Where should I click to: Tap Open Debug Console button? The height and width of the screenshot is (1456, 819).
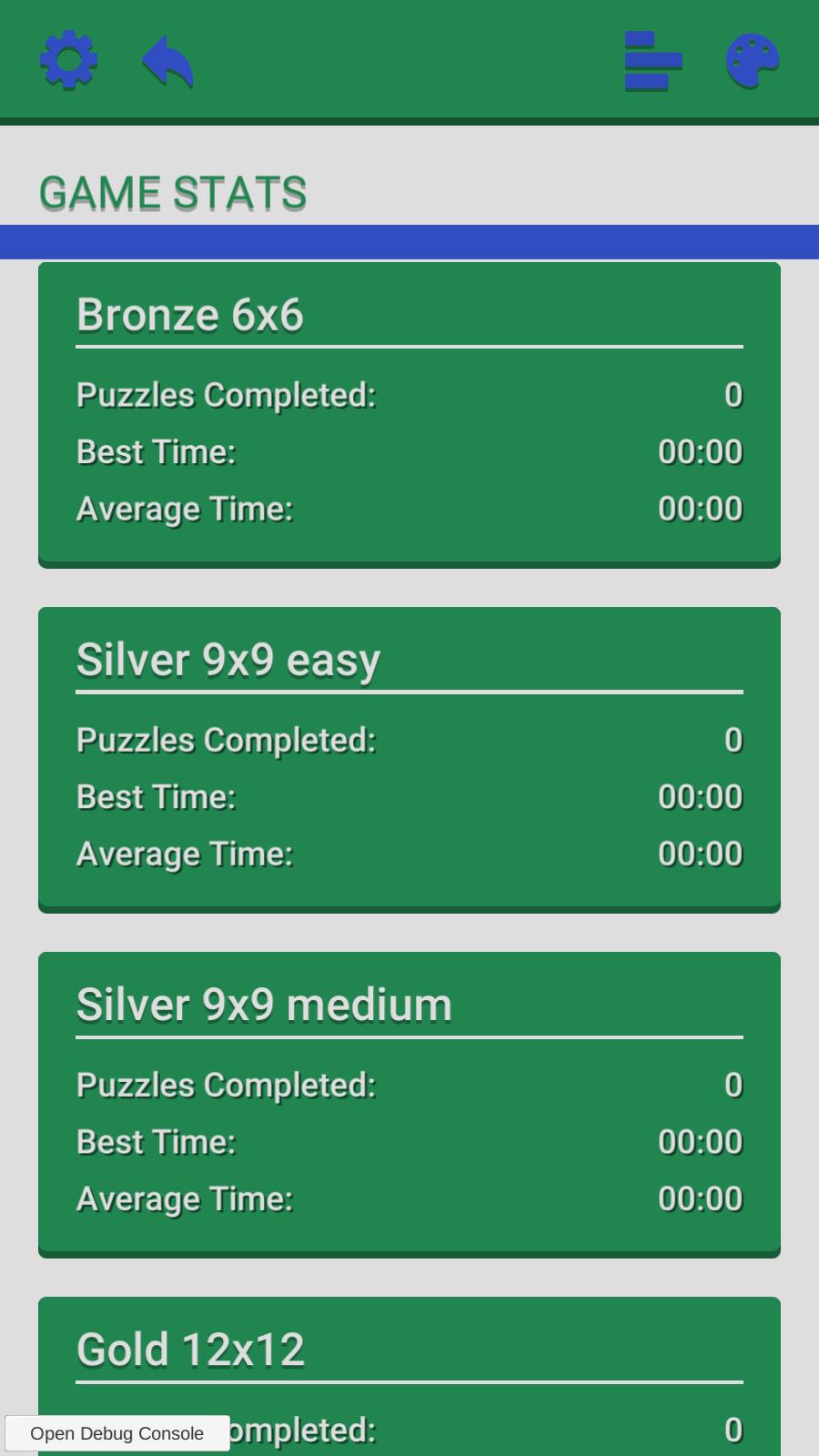click(117, 1433)
